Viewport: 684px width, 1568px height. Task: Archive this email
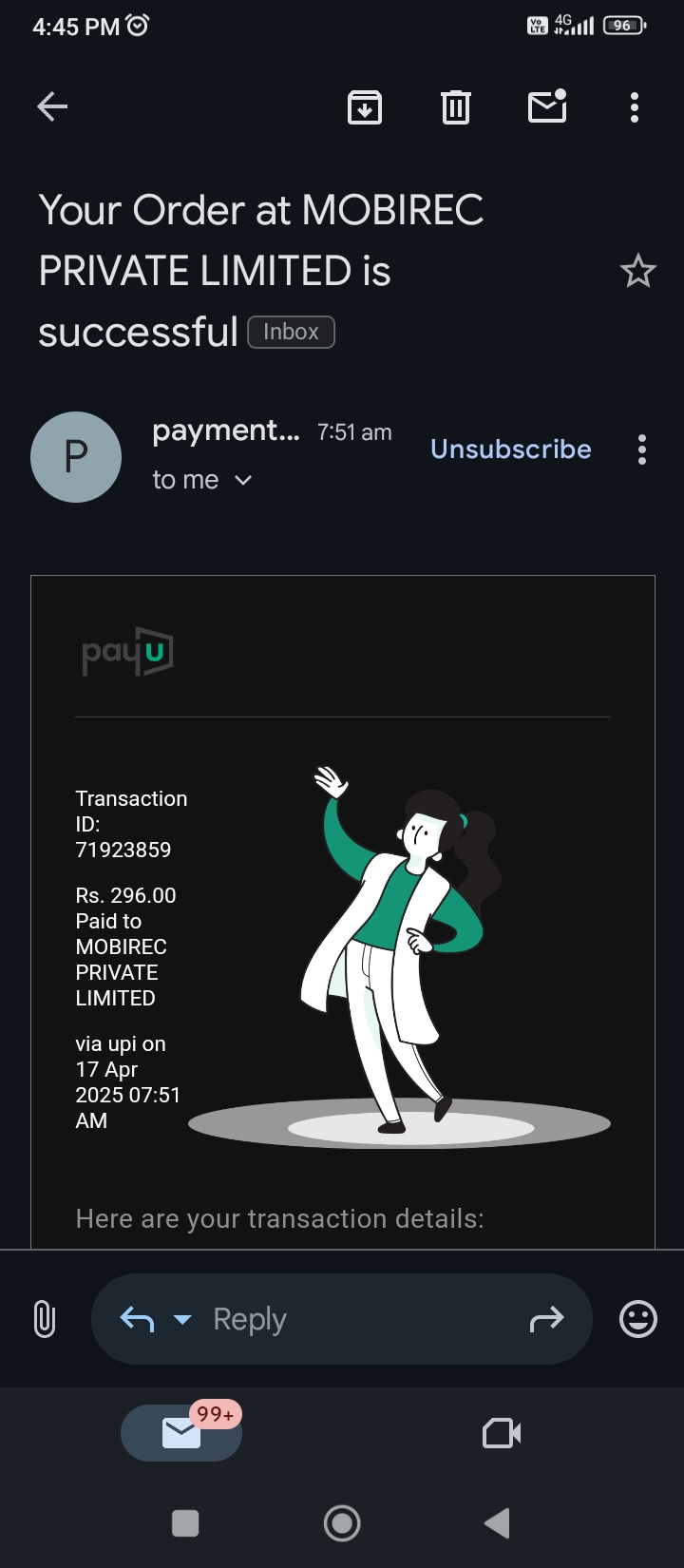coord(365,107)
